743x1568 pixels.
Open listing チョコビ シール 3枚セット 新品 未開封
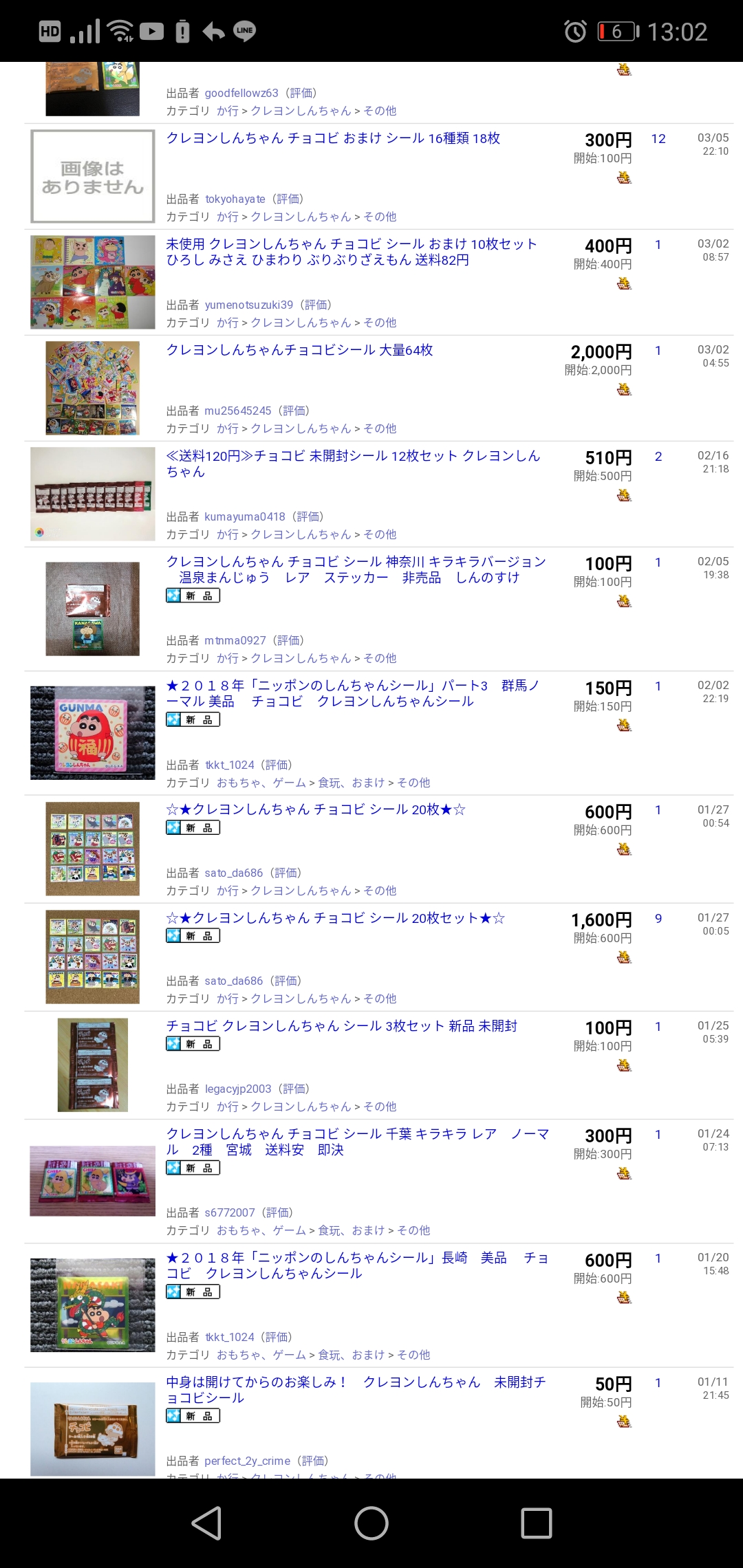point(341,1026)
